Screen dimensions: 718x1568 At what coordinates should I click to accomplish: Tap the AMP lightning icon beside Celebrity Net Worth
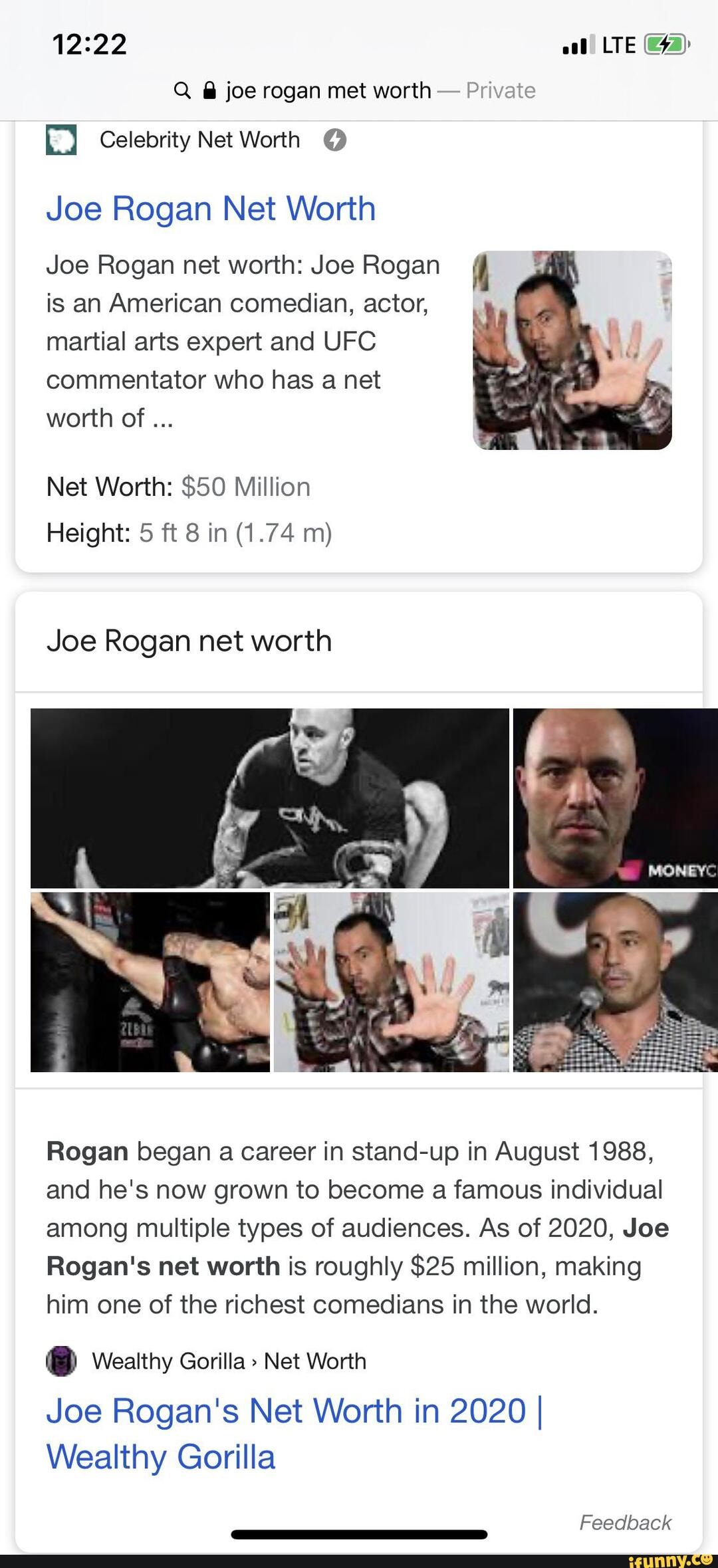(335, 140)
